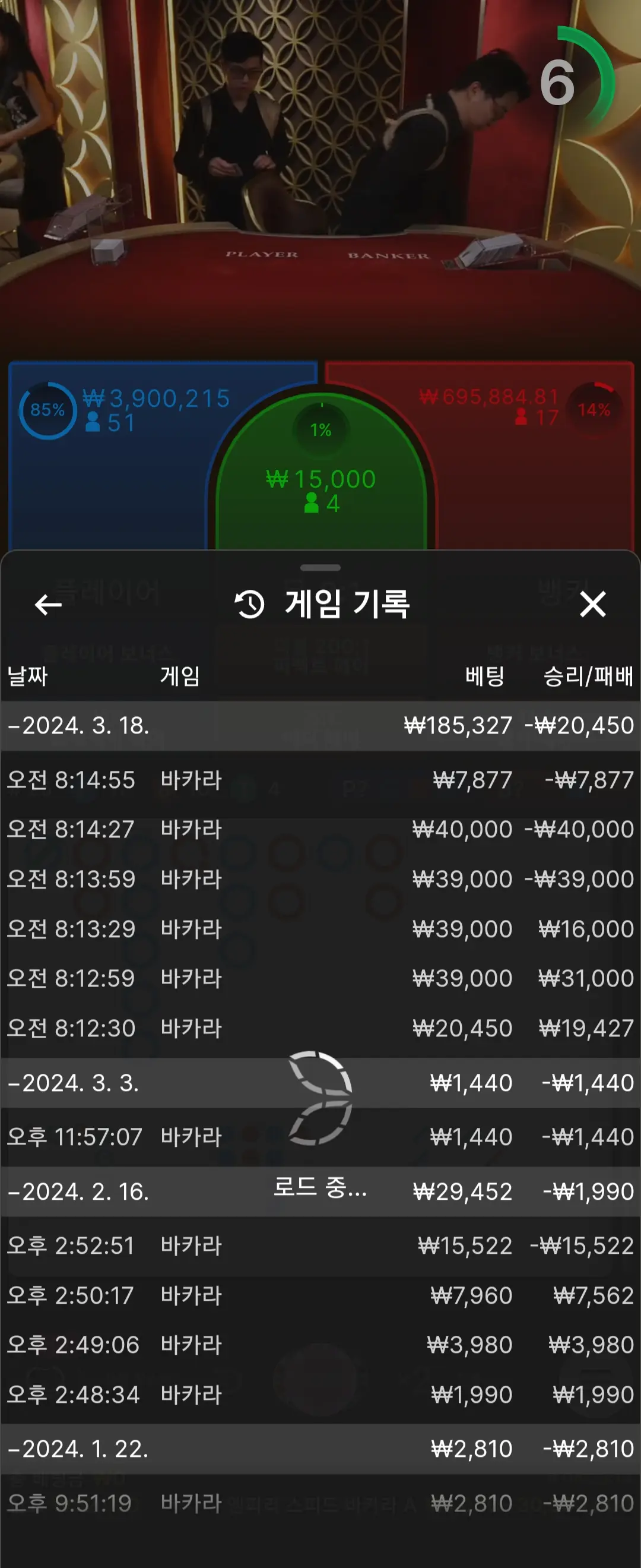The width and height of the screenshot is (641, 1568).
Task: Open the 오후 11:57:07 baccarat record
Action: click(x=320, y=1137)
